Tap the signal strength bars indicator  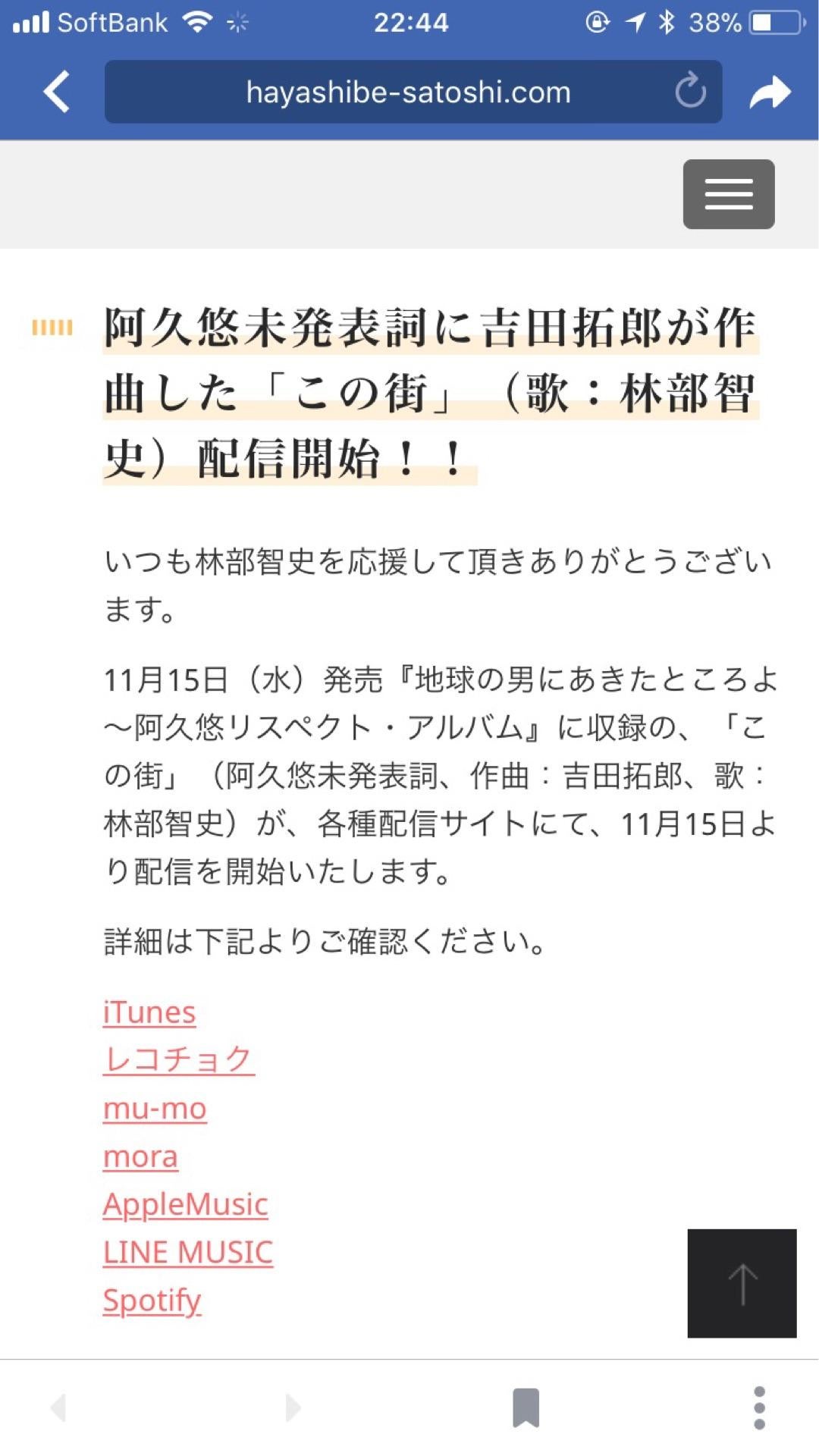[31, 22]
